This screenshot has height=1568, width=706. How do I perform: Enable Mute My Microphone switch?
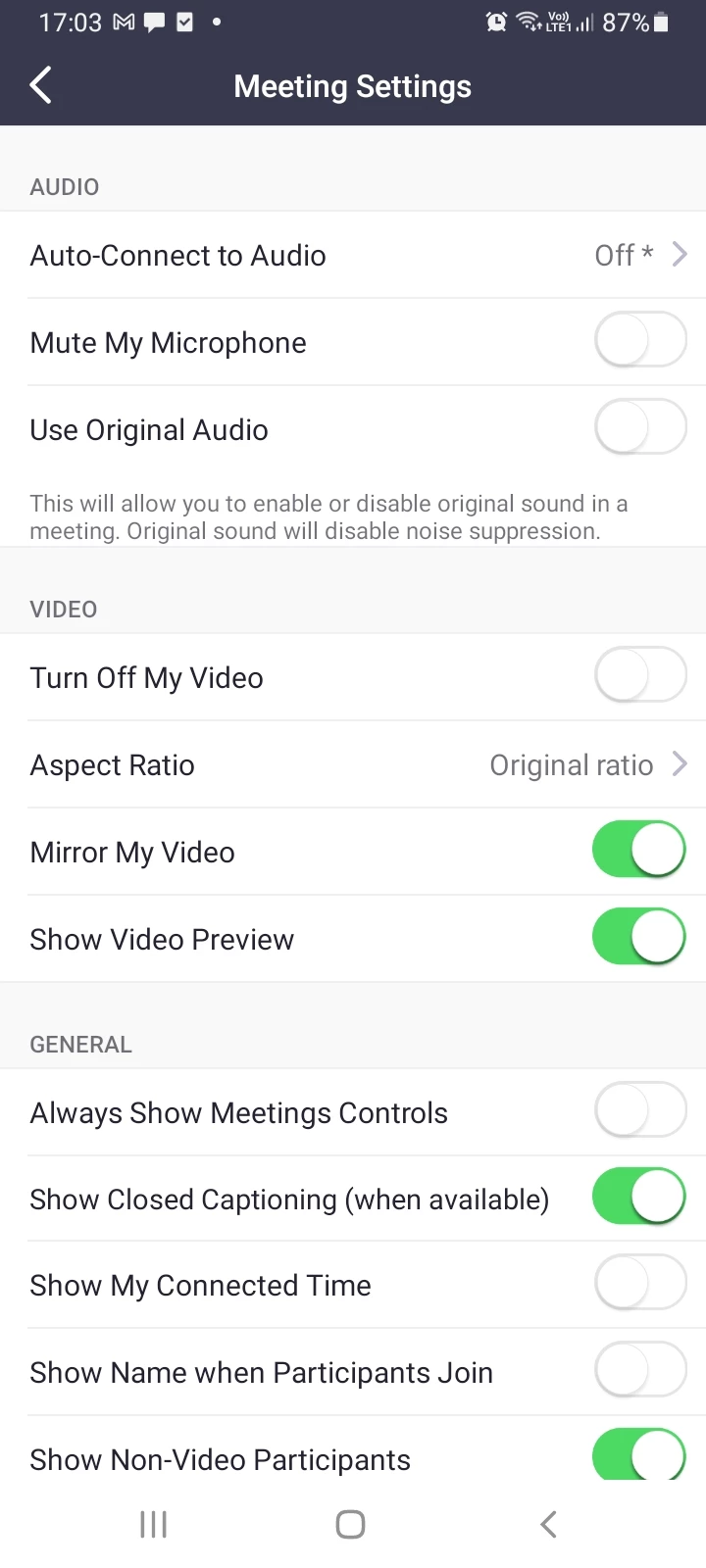[639, 341]
